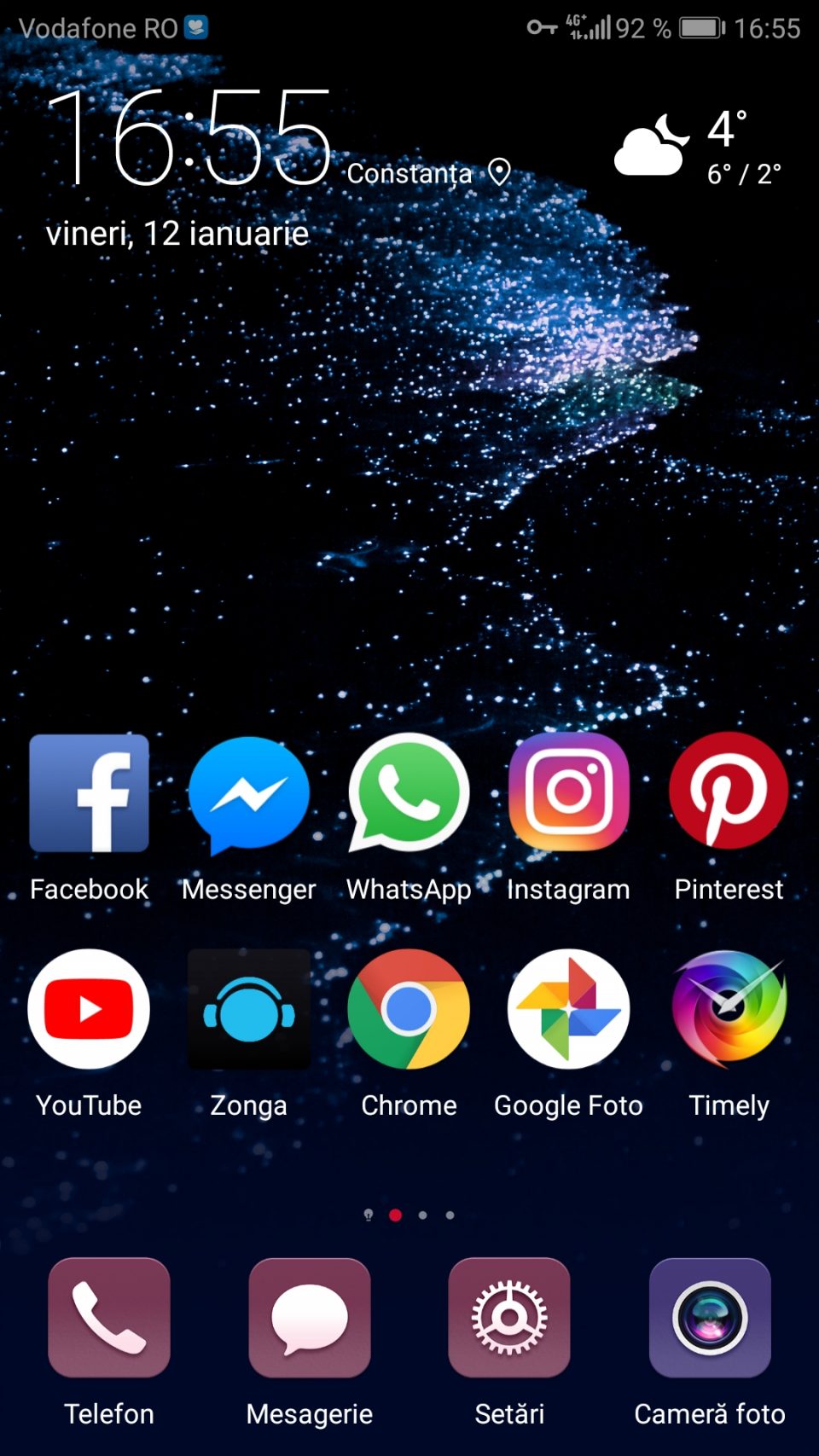Screen dimensions: 819x1456
Task: Open Setări settings
Action: click(509, 1318)
